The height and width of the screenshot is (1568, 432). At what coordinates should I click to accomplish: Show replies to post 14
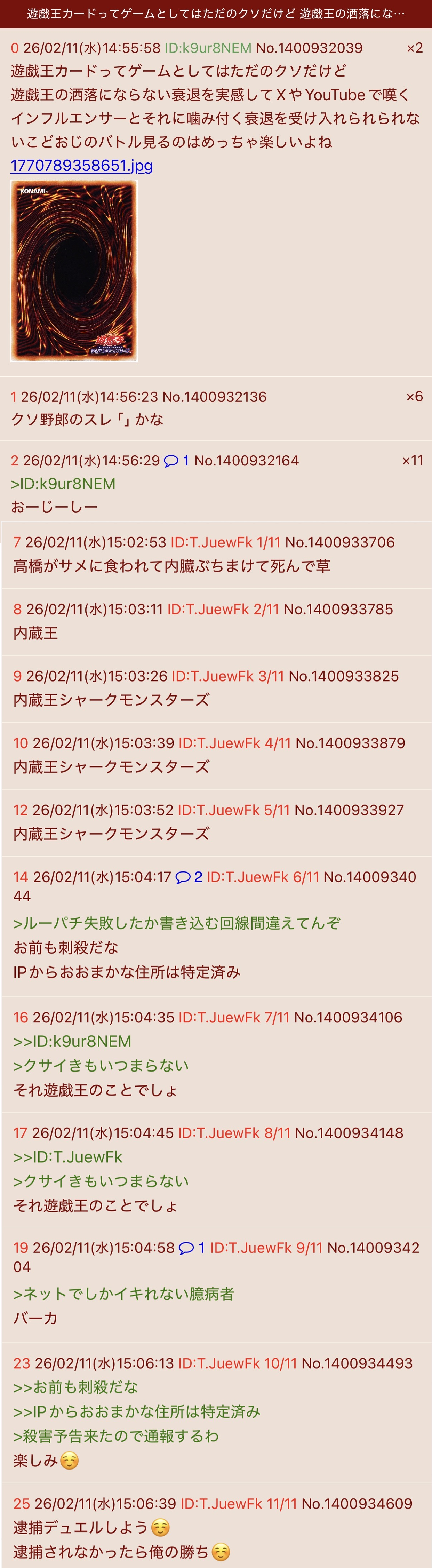coord(189,877)
